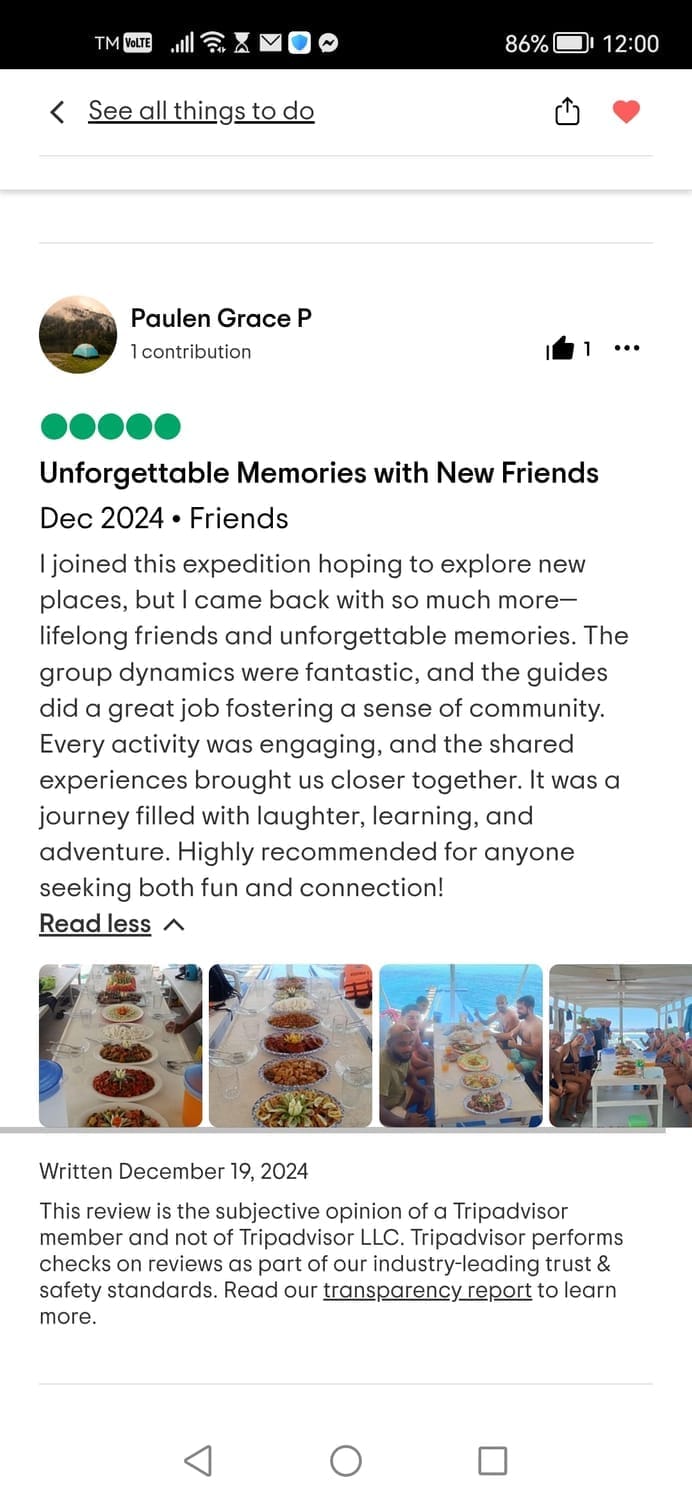Share this attraction page
The height and width of the screenshot is (1500, 692).
567,111
